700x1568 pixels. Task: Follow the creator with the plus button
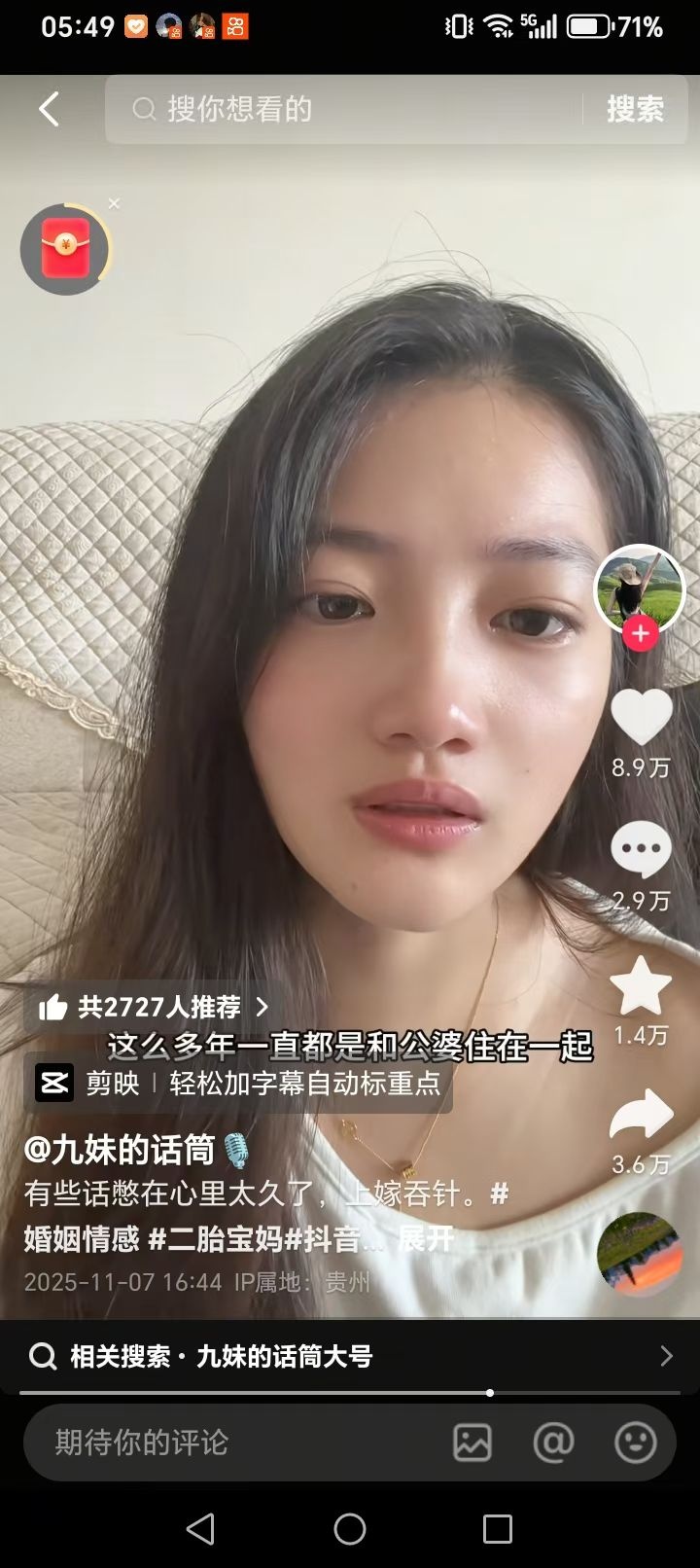point(640,634)
